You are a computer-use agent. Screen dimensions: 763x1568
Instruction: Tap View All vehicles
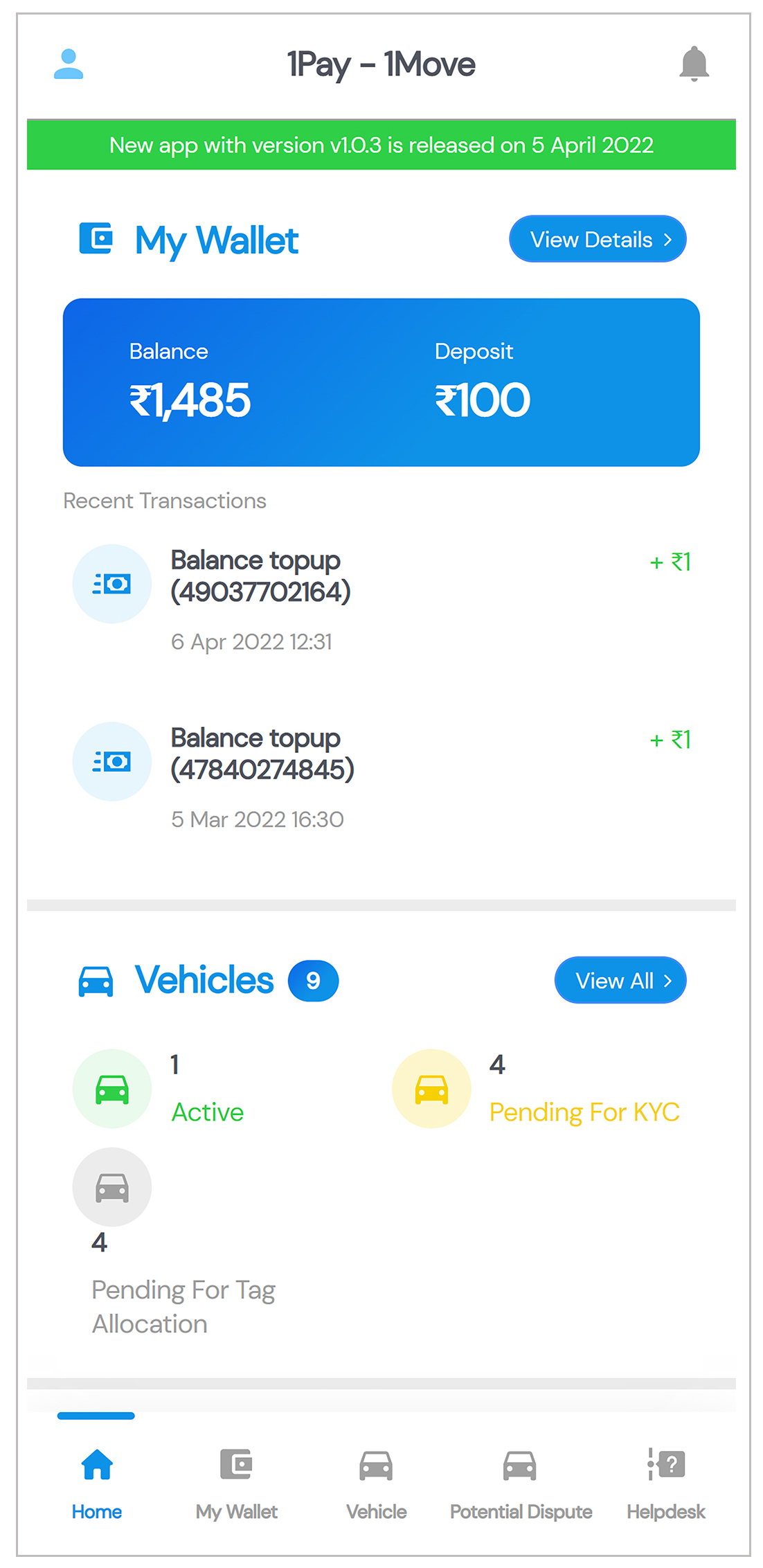[x=620, y=980]
